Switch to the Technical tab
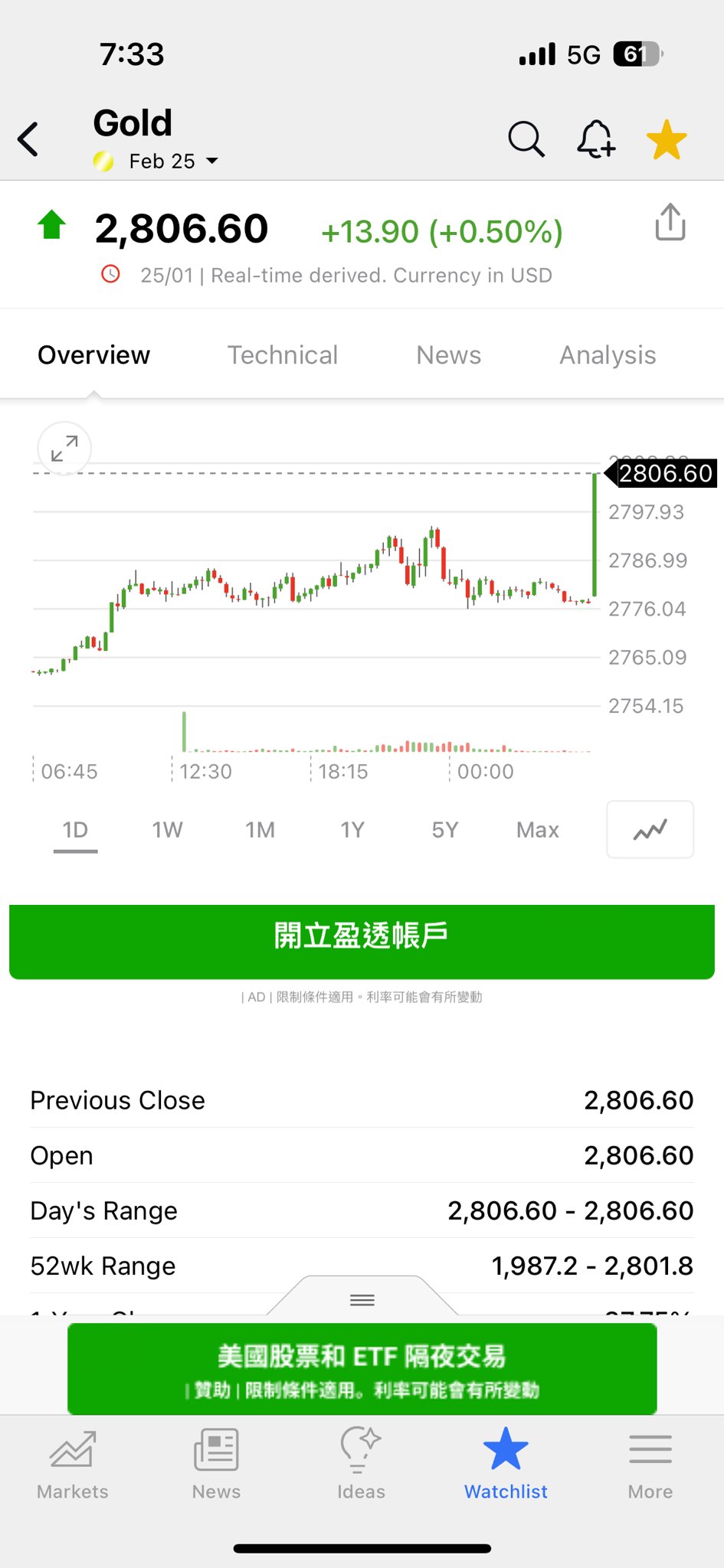Viewport: 724px width, 1568px height. tap(283, 355)
